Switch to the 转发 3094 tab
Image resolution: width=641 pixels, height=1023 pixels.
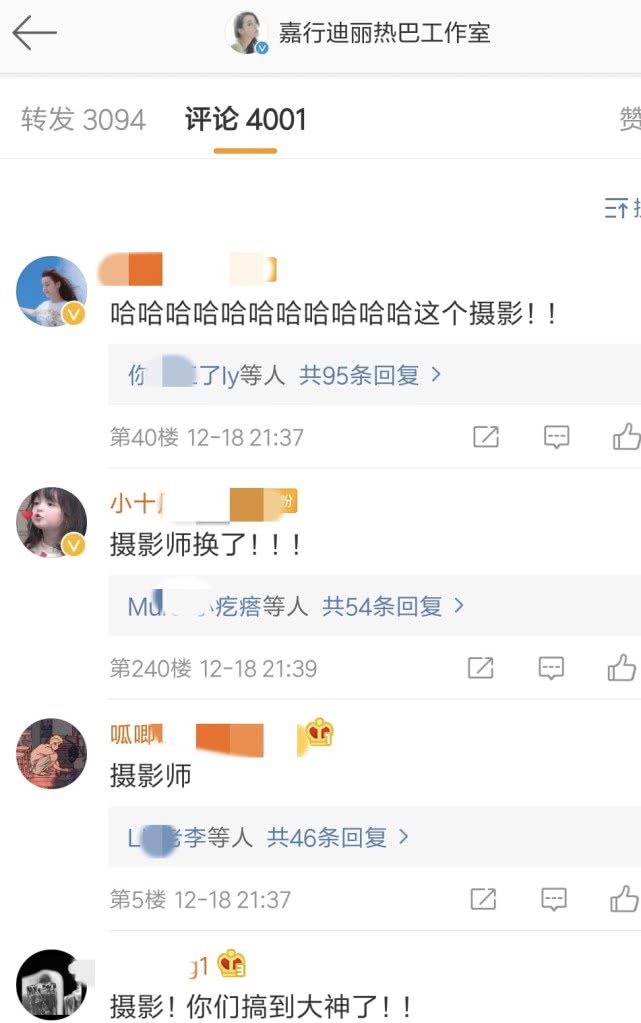pos(83,120)
